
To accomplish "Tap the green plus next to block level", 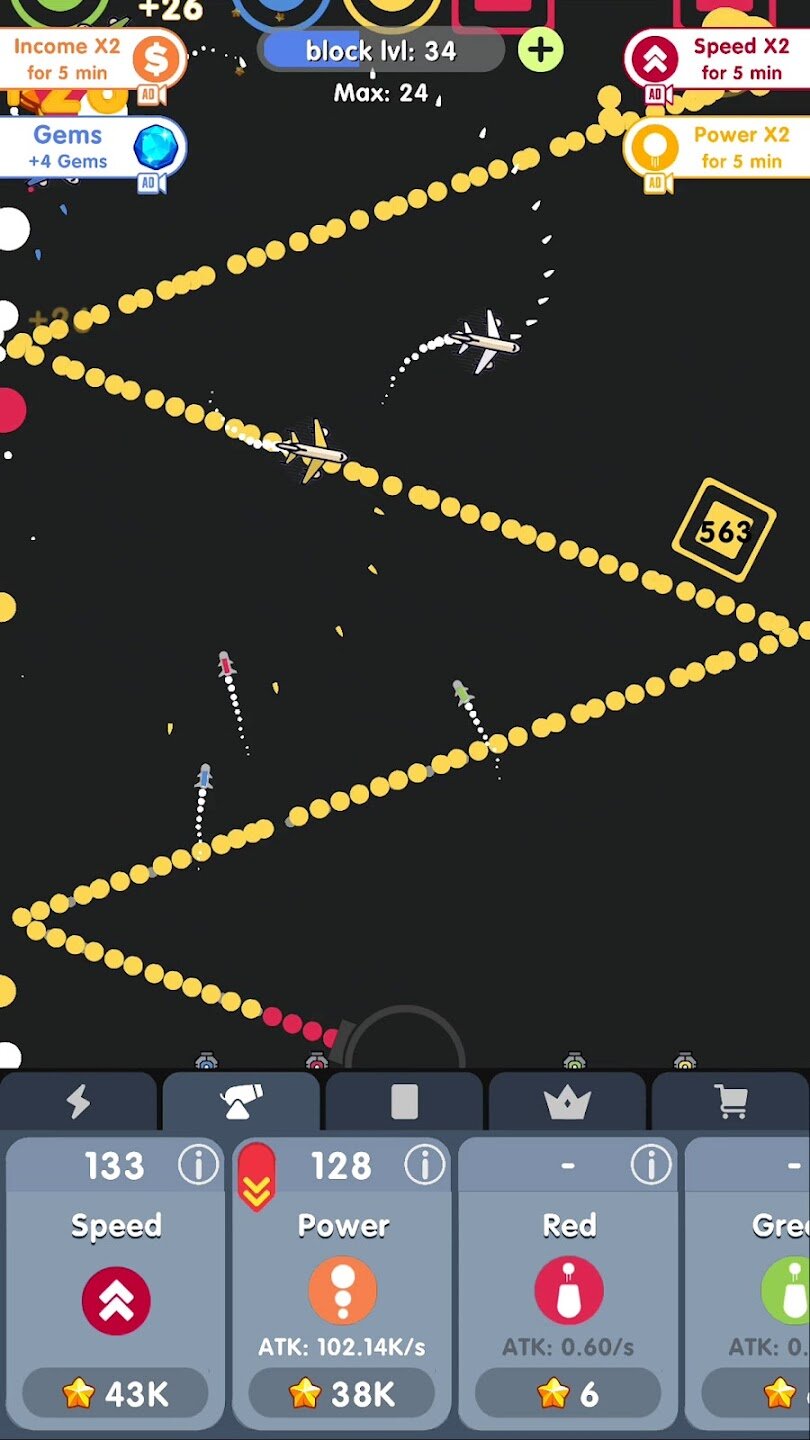I will (x=540, y=50).
